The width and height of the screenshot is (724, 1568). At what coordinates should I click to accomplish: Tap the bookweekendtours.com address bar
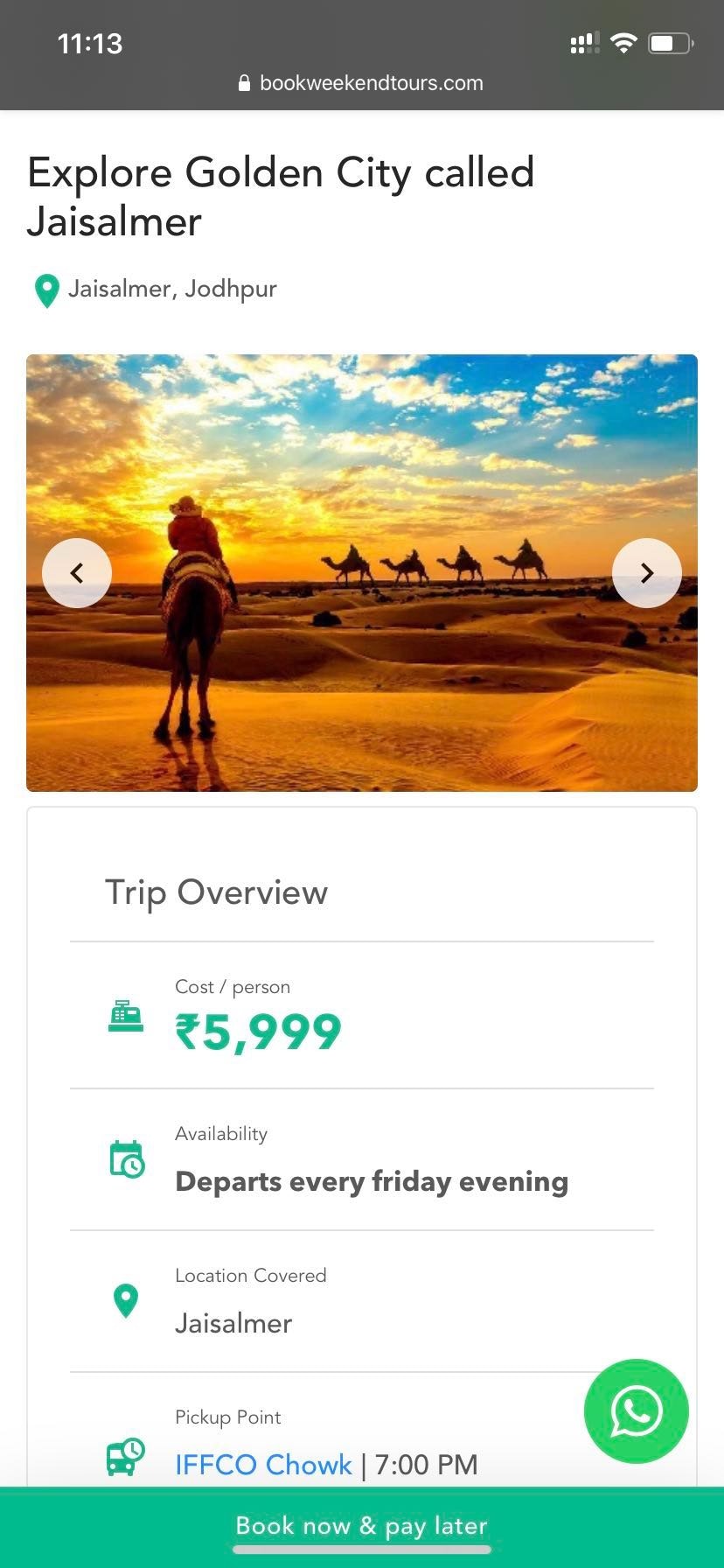tap(362, 83)
